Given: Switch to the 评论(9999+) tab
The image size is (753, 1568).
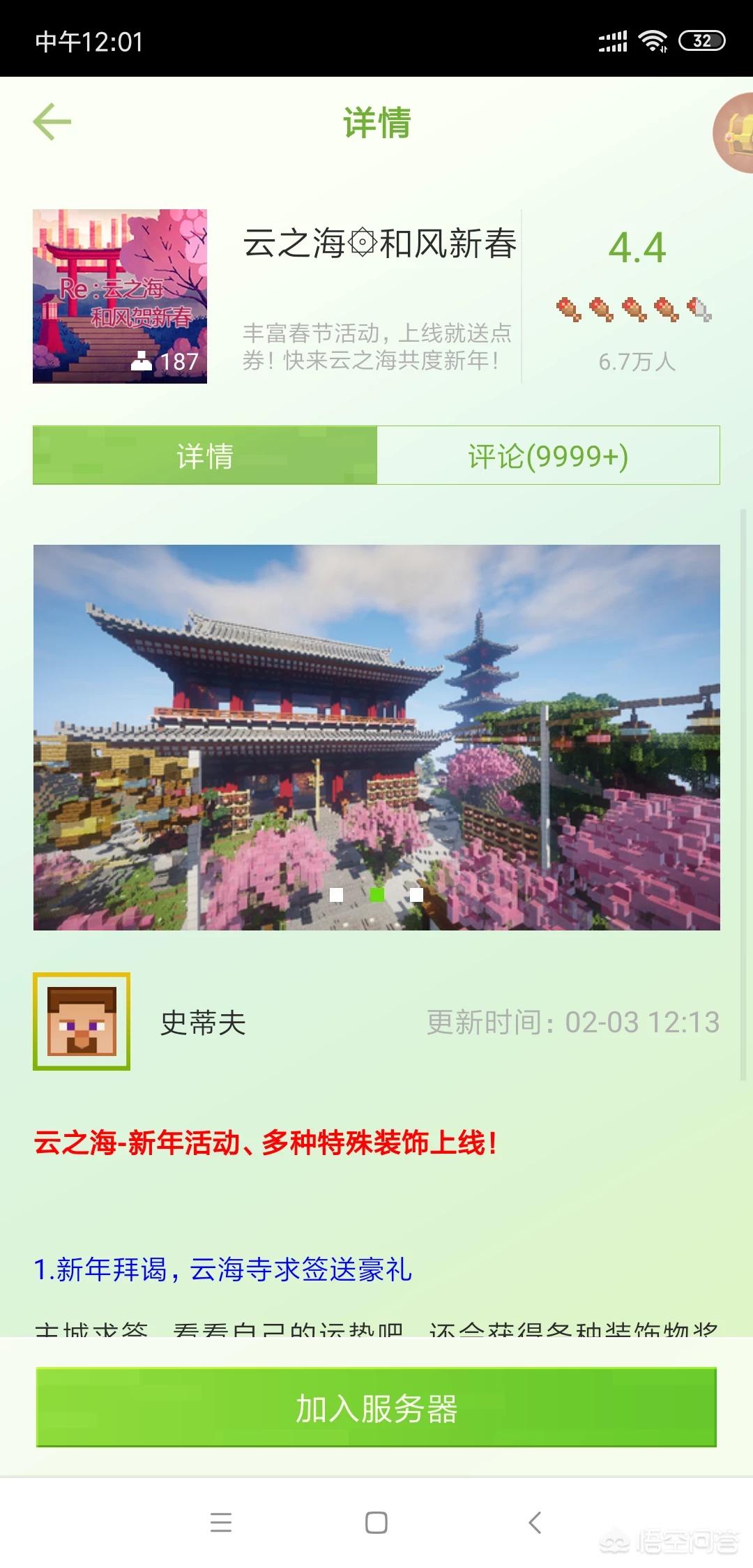Looking at the screenshot, I should 548,455.
